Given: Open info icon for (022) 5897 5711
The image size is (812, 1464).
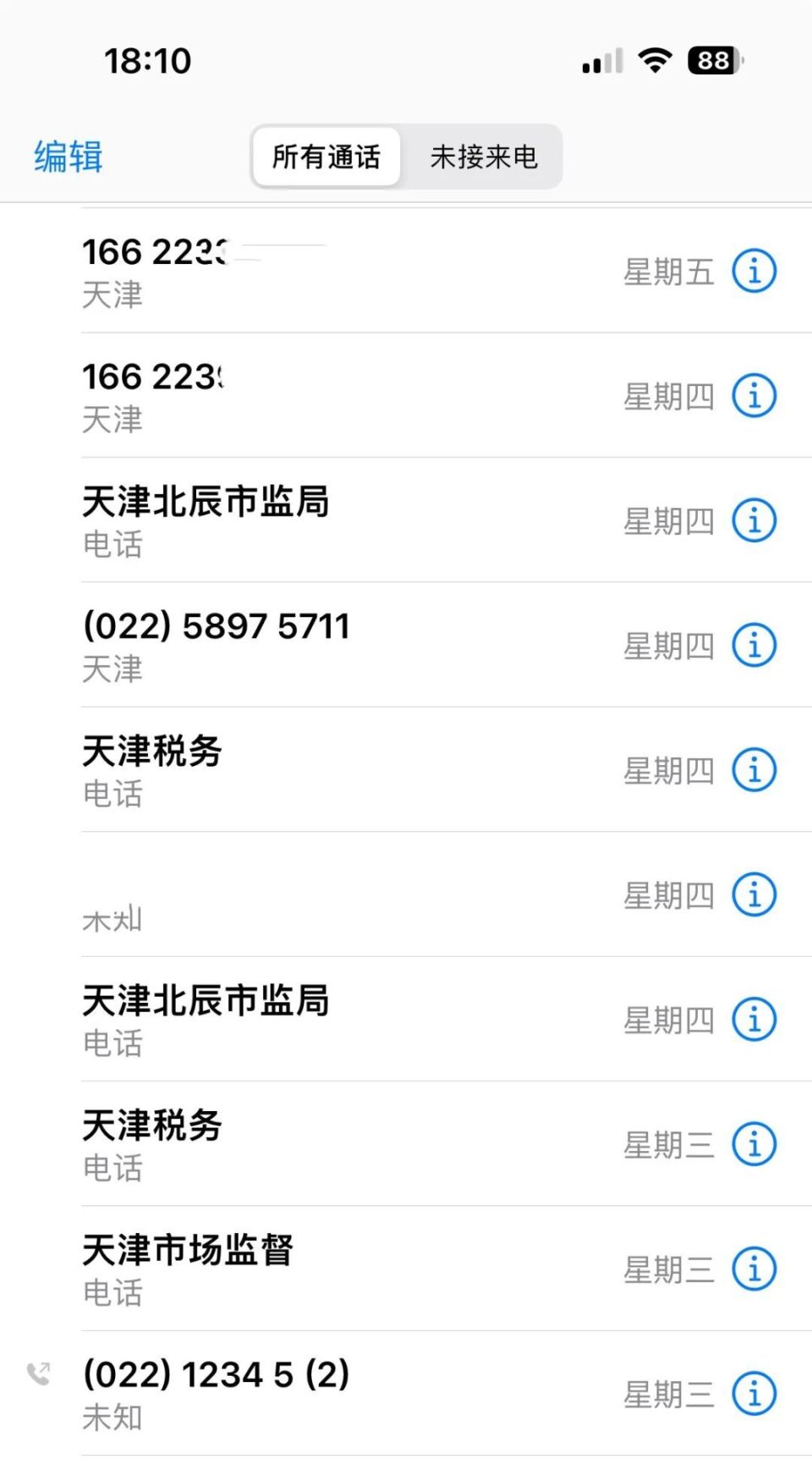Looking at the screenshot, I should tap(754, 646).
